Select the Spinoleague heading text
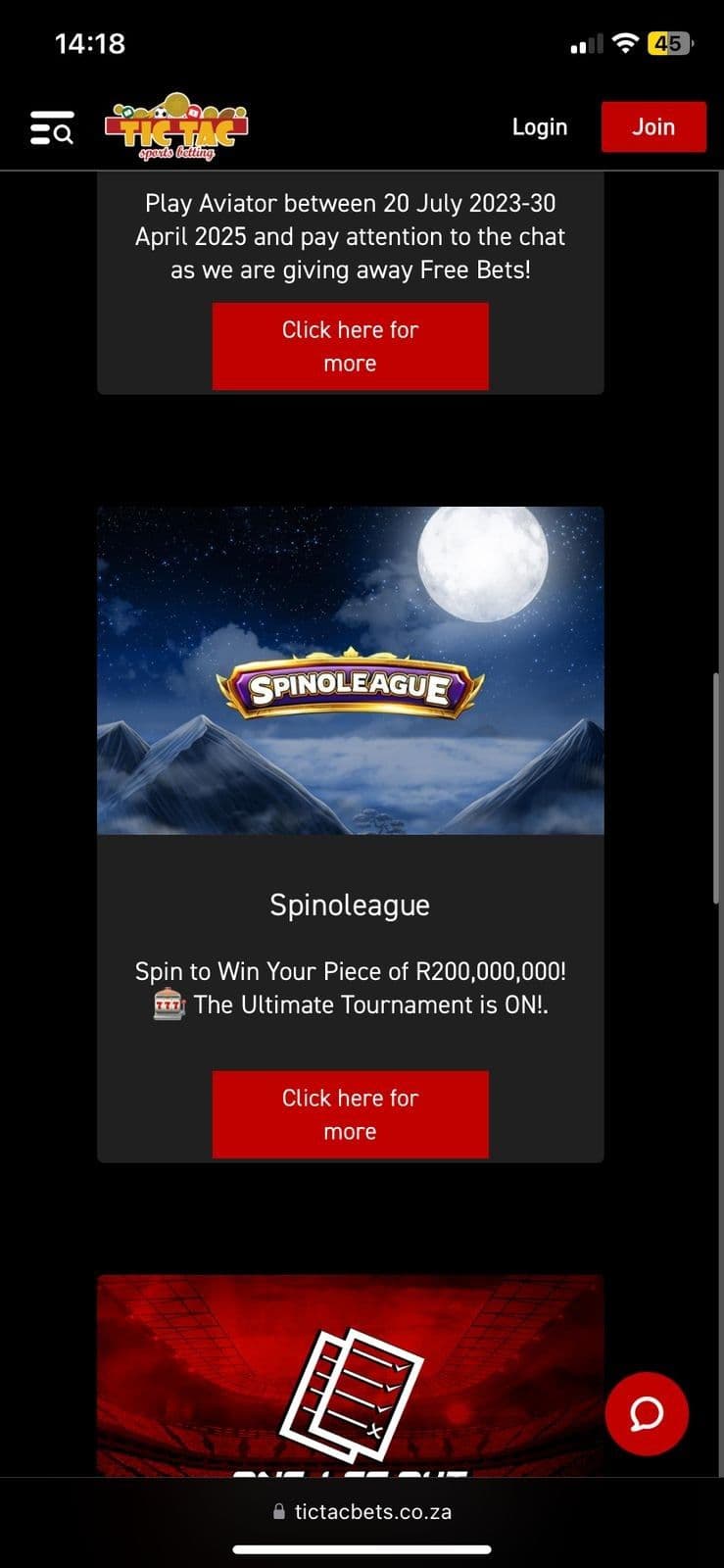 coord(350,905)
